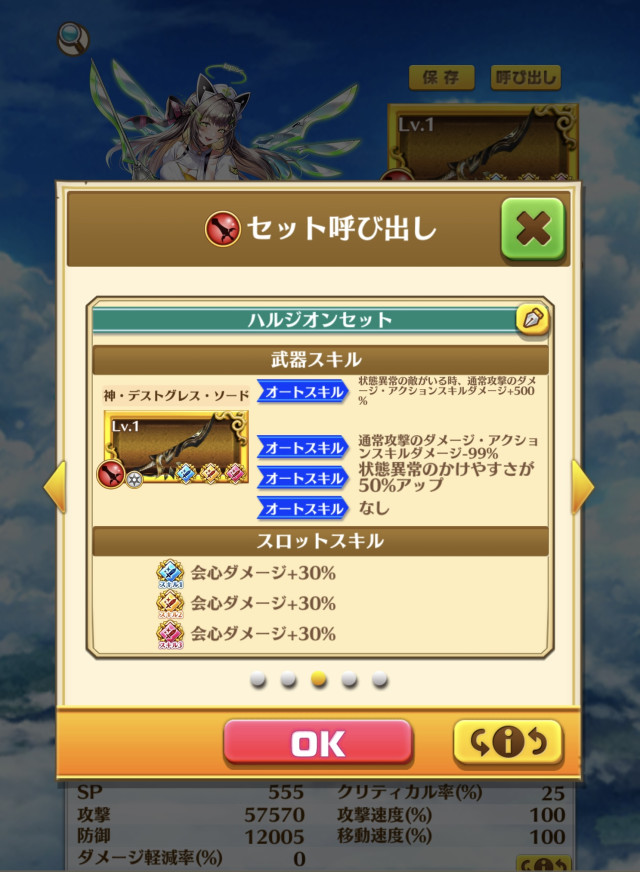Go to the previous set with left arrow
Viewport: 640px width, 872px height.
(x=55, y=486)
